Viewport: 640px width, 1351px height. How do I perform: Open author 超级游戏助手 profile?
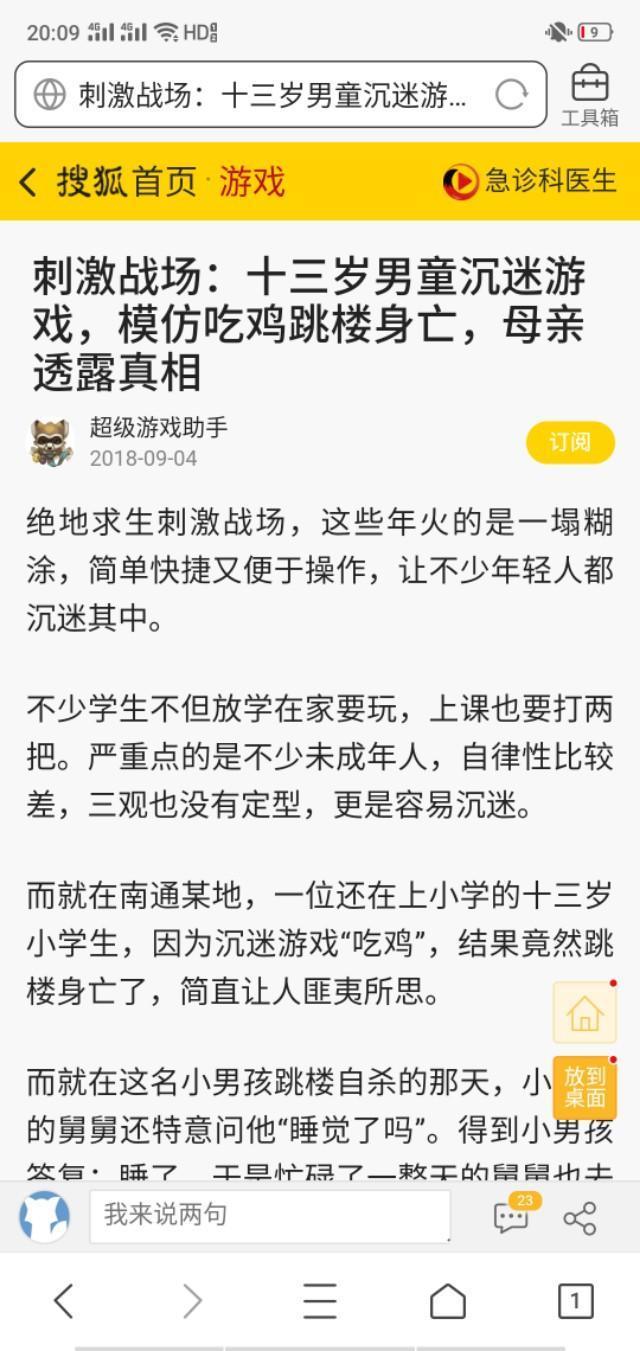click(x=158, y=428)
